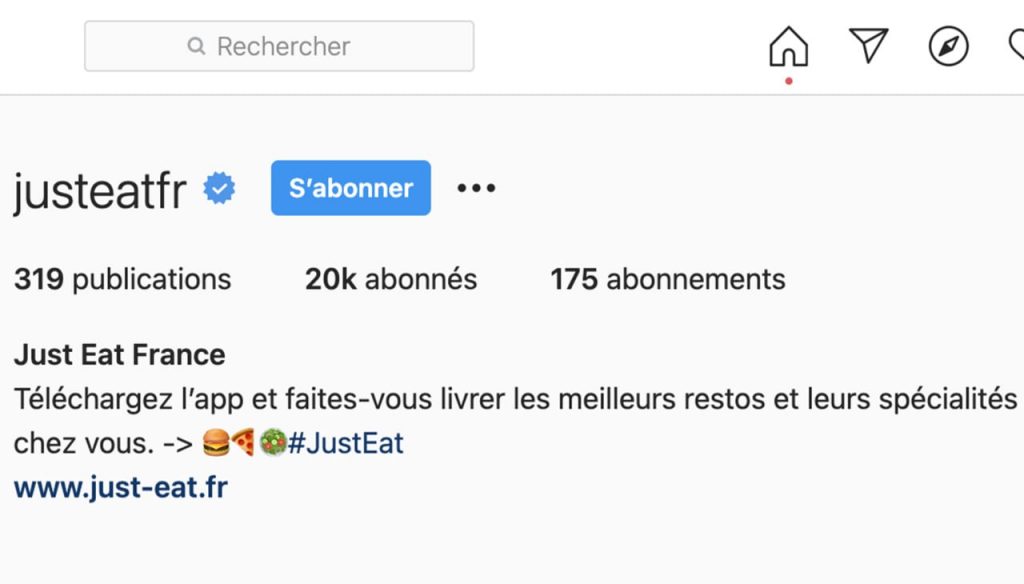Go to the home feed icon
Image resolution: width=1024 pixels, height=584 pixels.
[x=788, y=46]
